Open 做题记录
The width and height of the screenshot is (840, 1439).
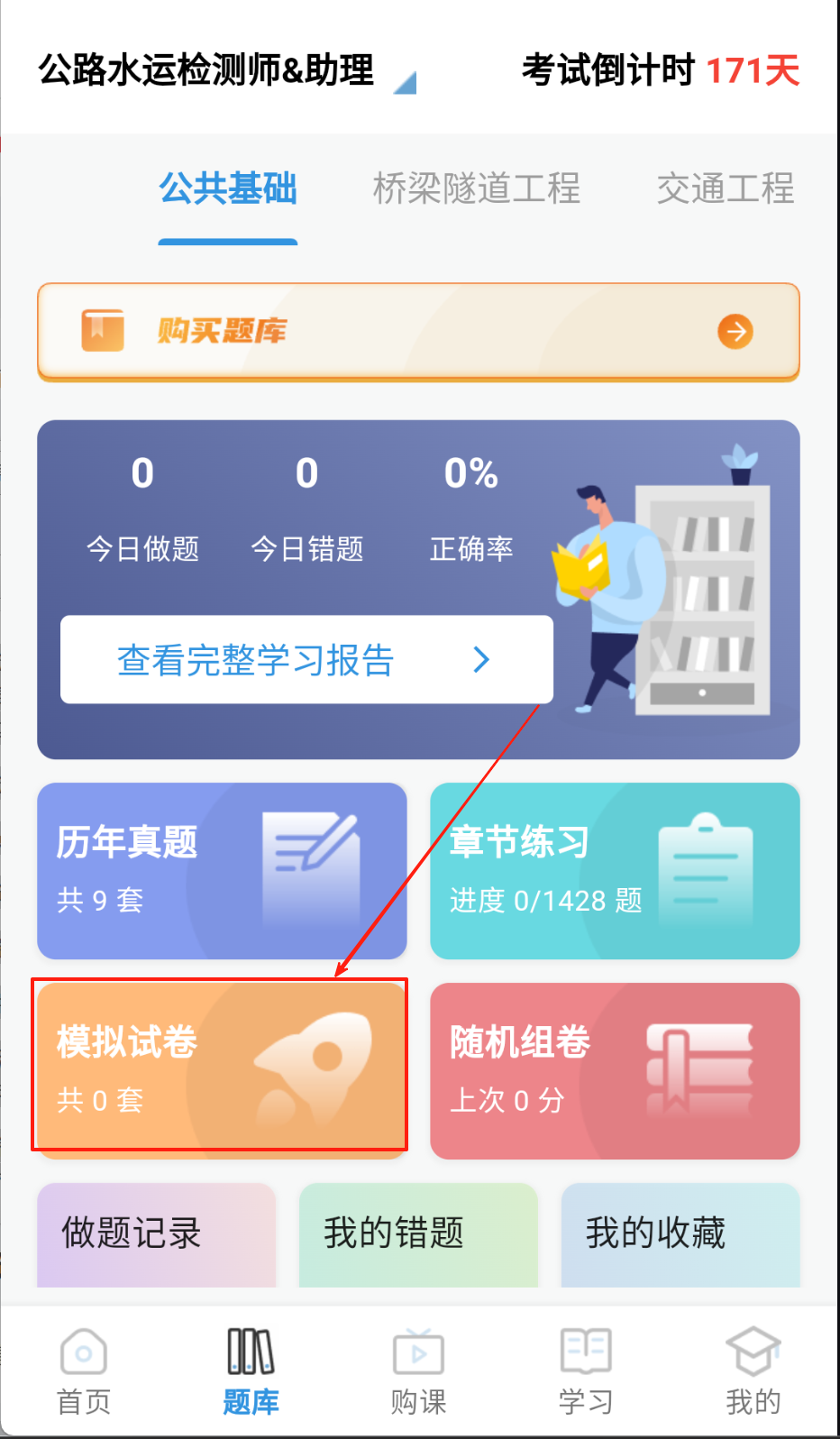pyautogui.click(x=156, y=1233)
